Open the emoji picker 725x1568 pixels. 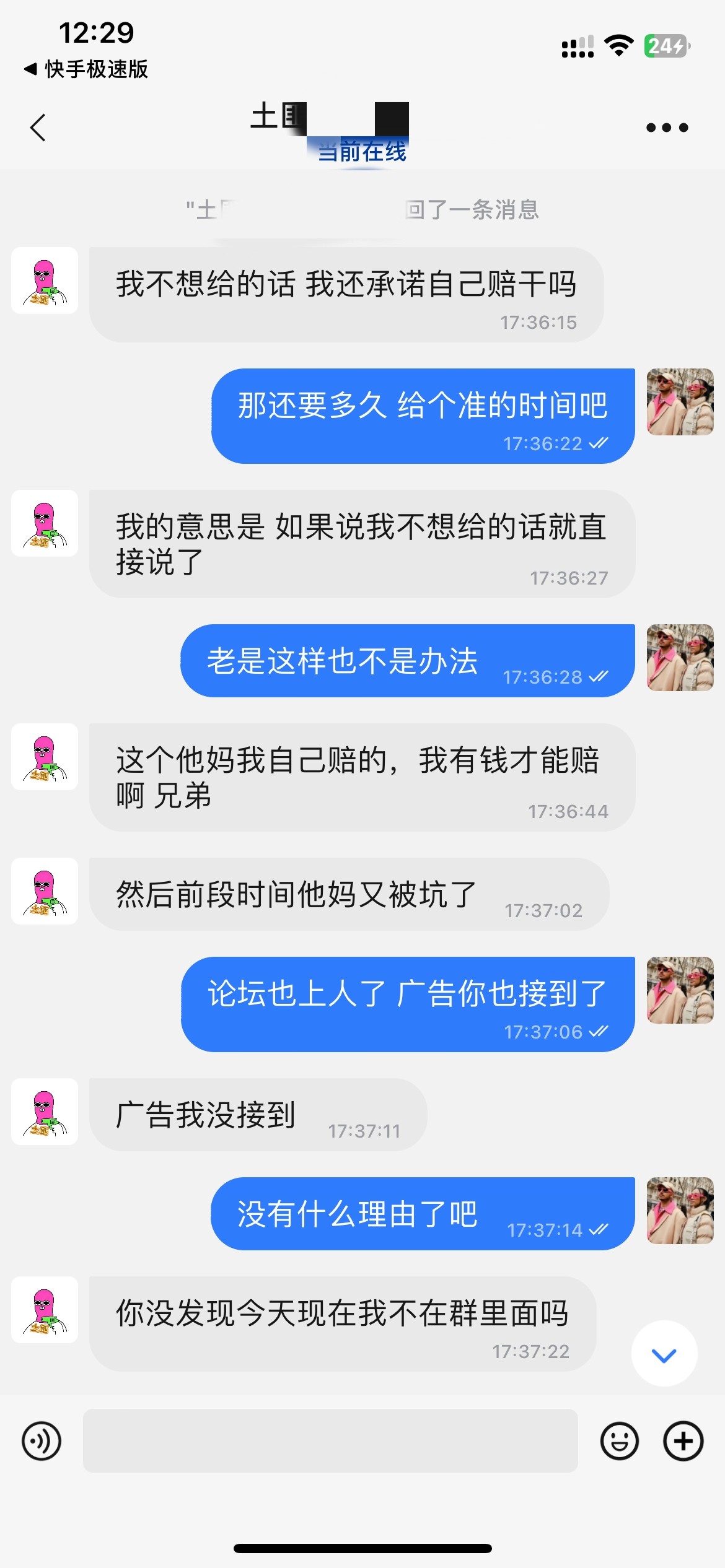click(619, 1440)
